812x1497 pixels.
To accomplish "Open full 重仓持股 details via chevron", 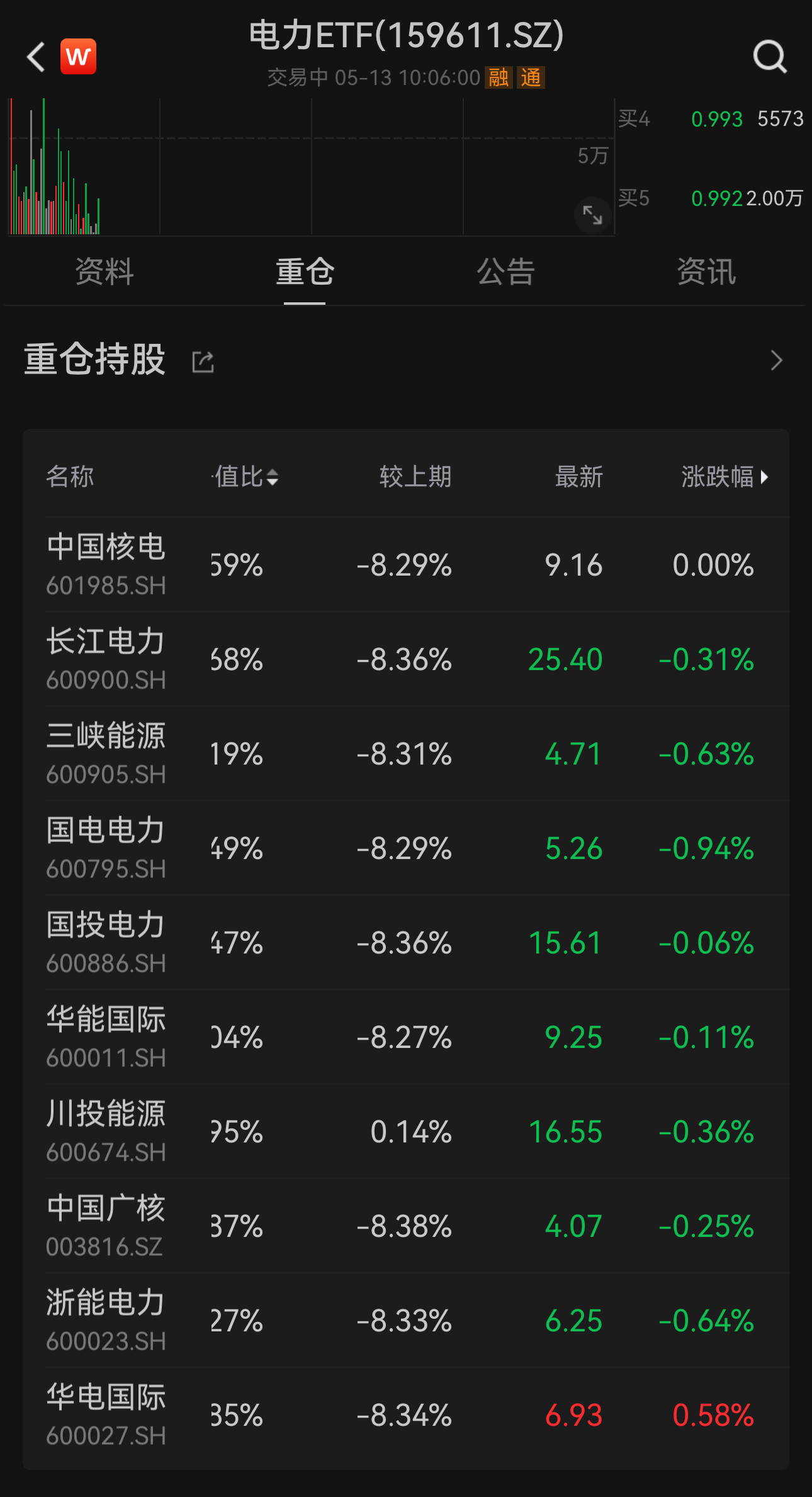I will coord(777,361).
